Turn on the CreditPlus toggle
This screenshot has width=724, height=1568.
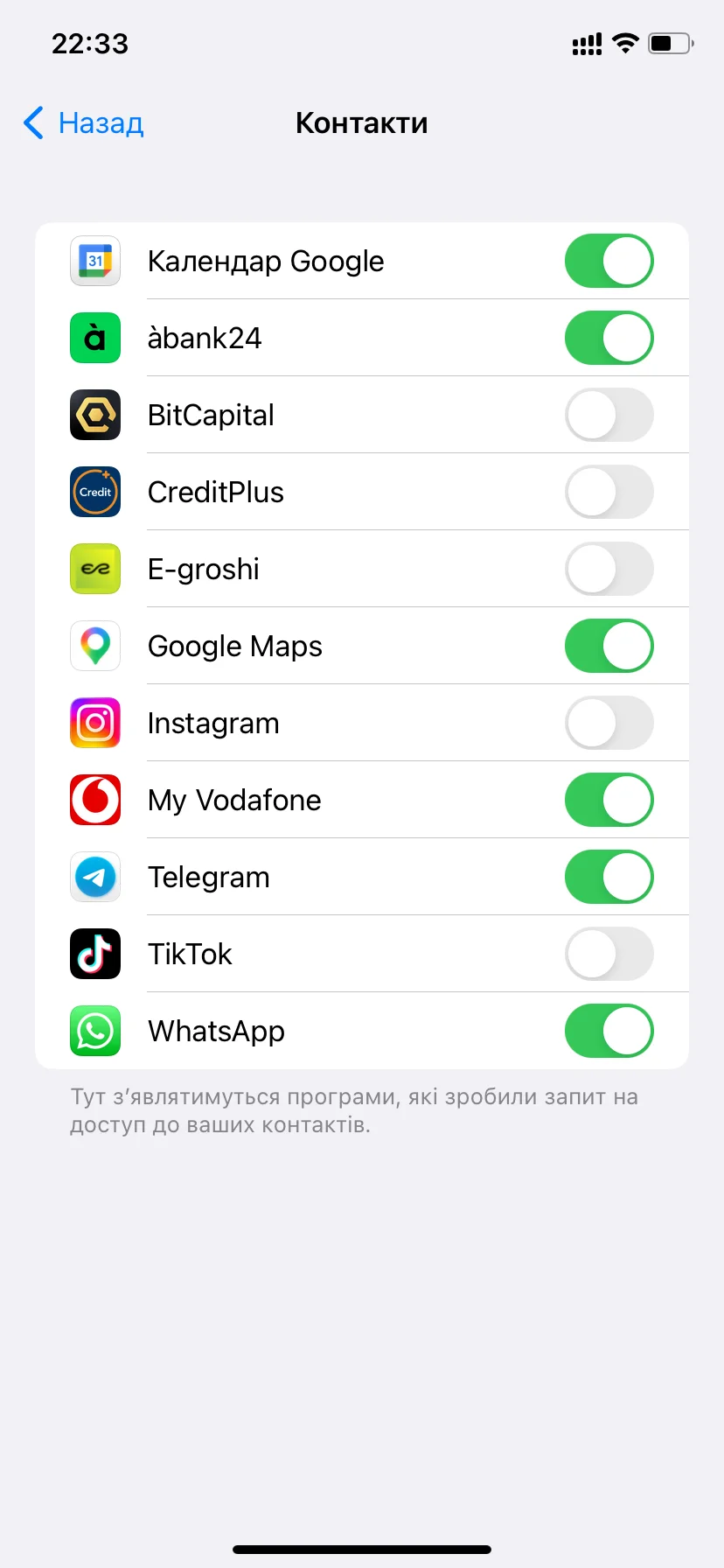[609, 492]
